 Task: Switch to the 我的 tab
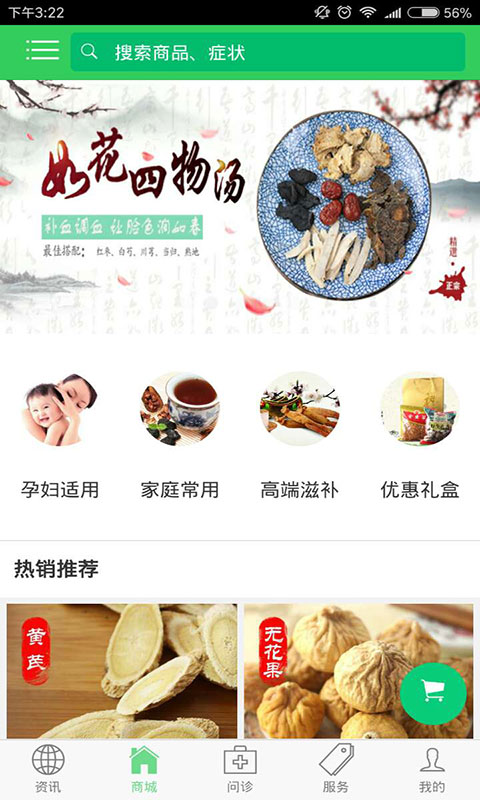coord(432,769)
